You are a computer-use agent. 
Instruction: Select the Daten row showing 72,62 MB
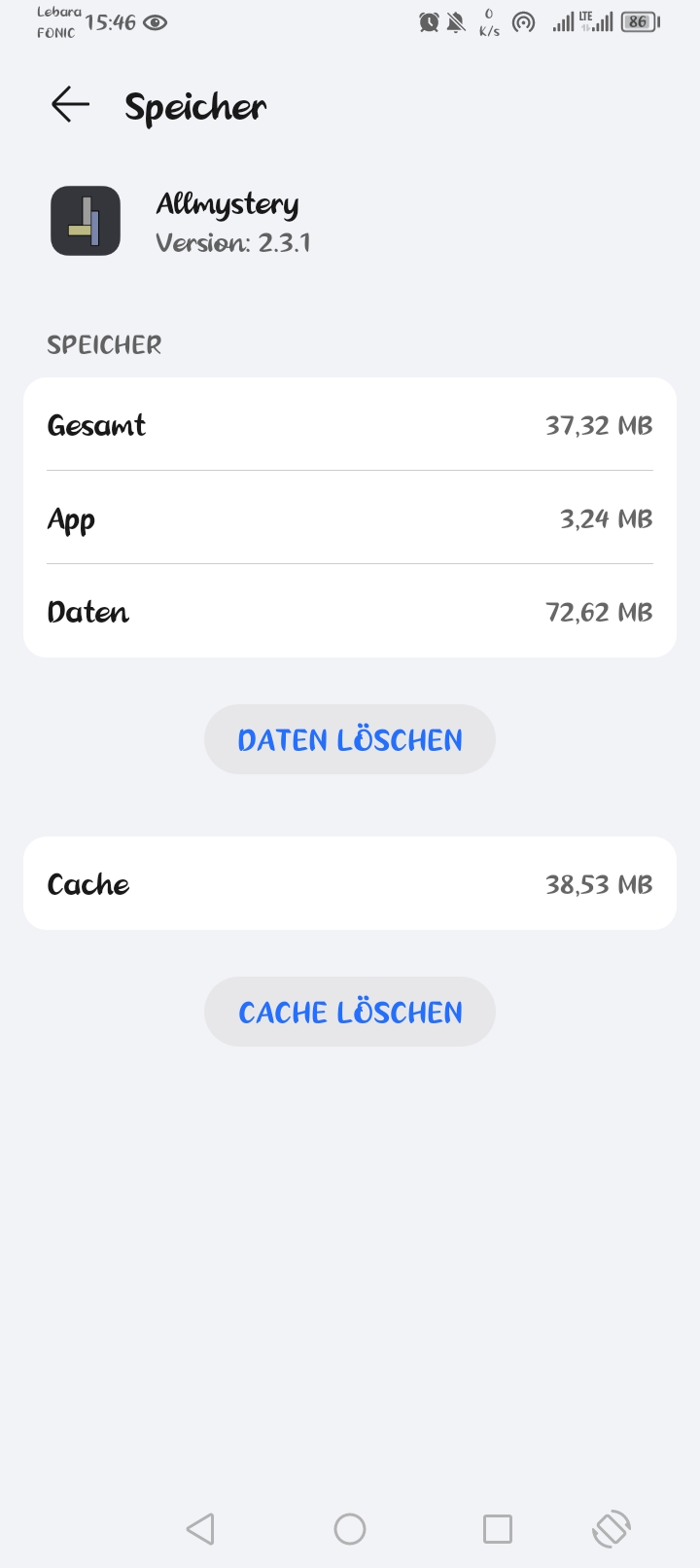pyautogui.click(x=349, y=612)
